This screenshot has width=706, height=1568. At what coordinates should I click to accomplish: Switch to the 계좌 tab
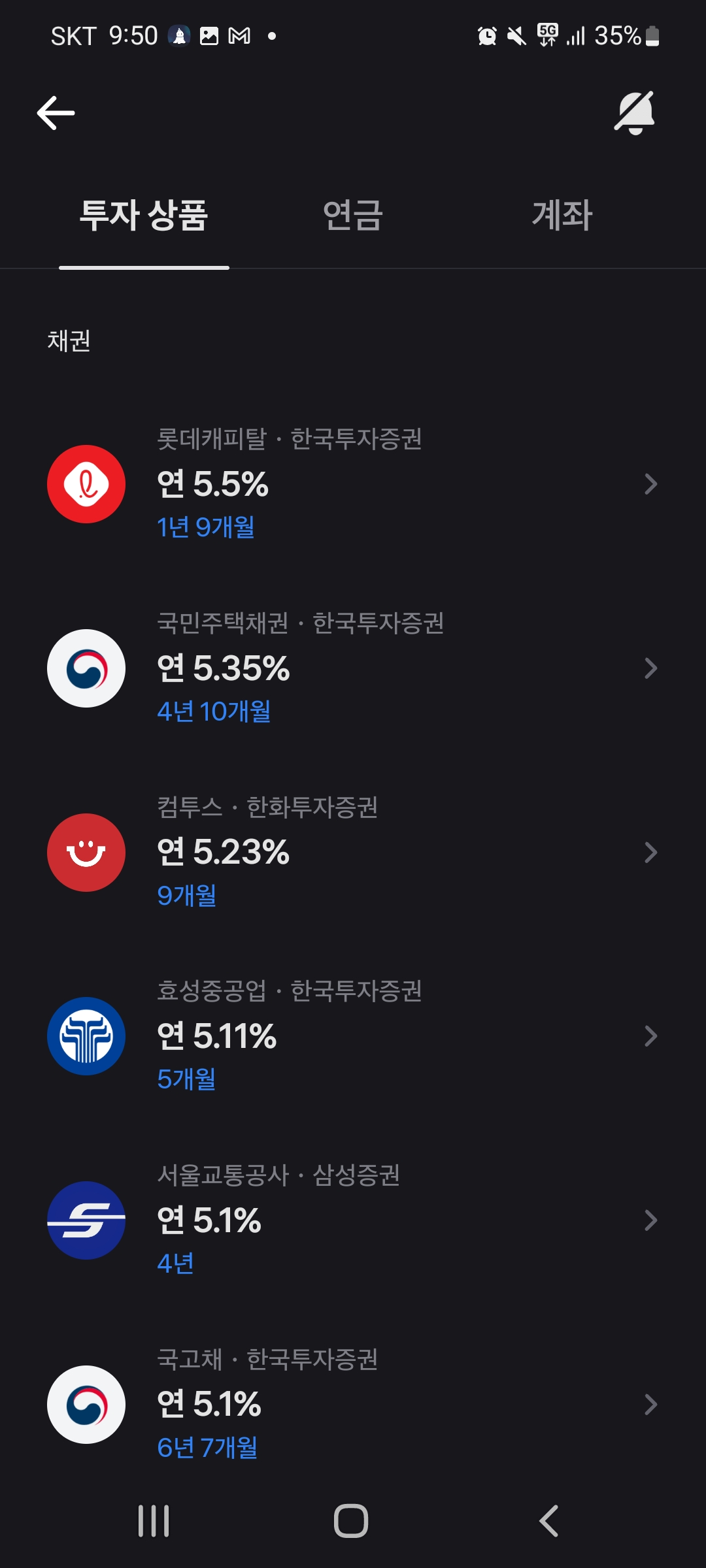tap(562, 215)
